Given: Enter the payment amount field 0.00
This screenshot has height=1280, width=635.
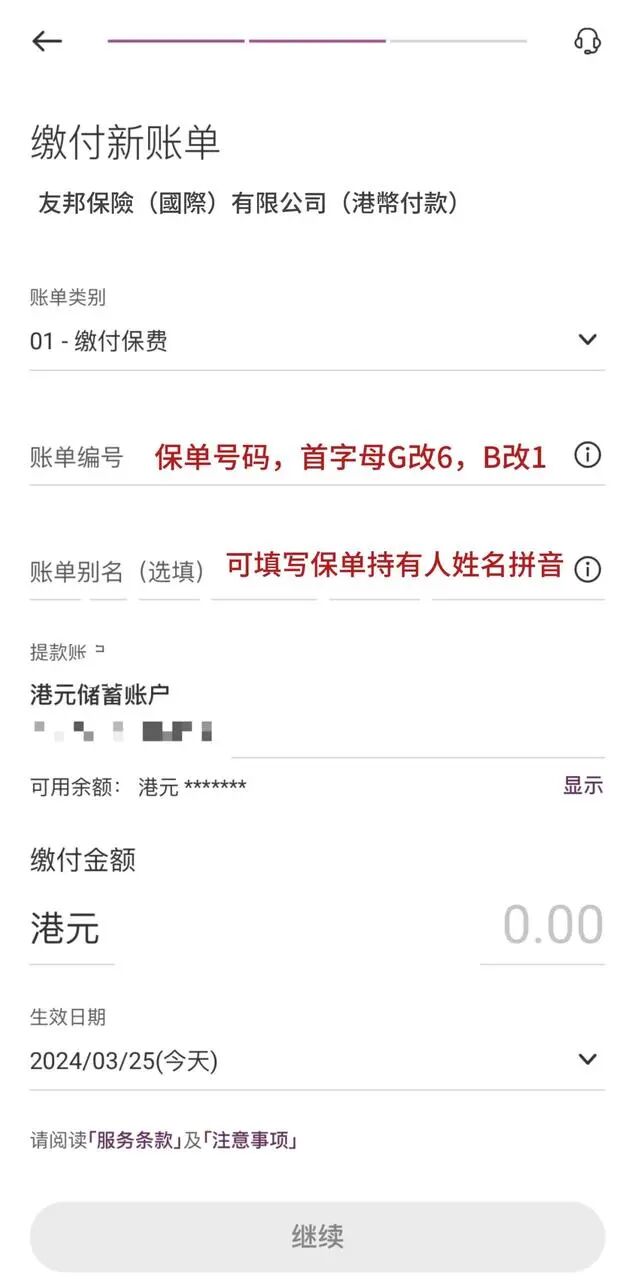Looking at the screenshot, I should coord(552,926).
